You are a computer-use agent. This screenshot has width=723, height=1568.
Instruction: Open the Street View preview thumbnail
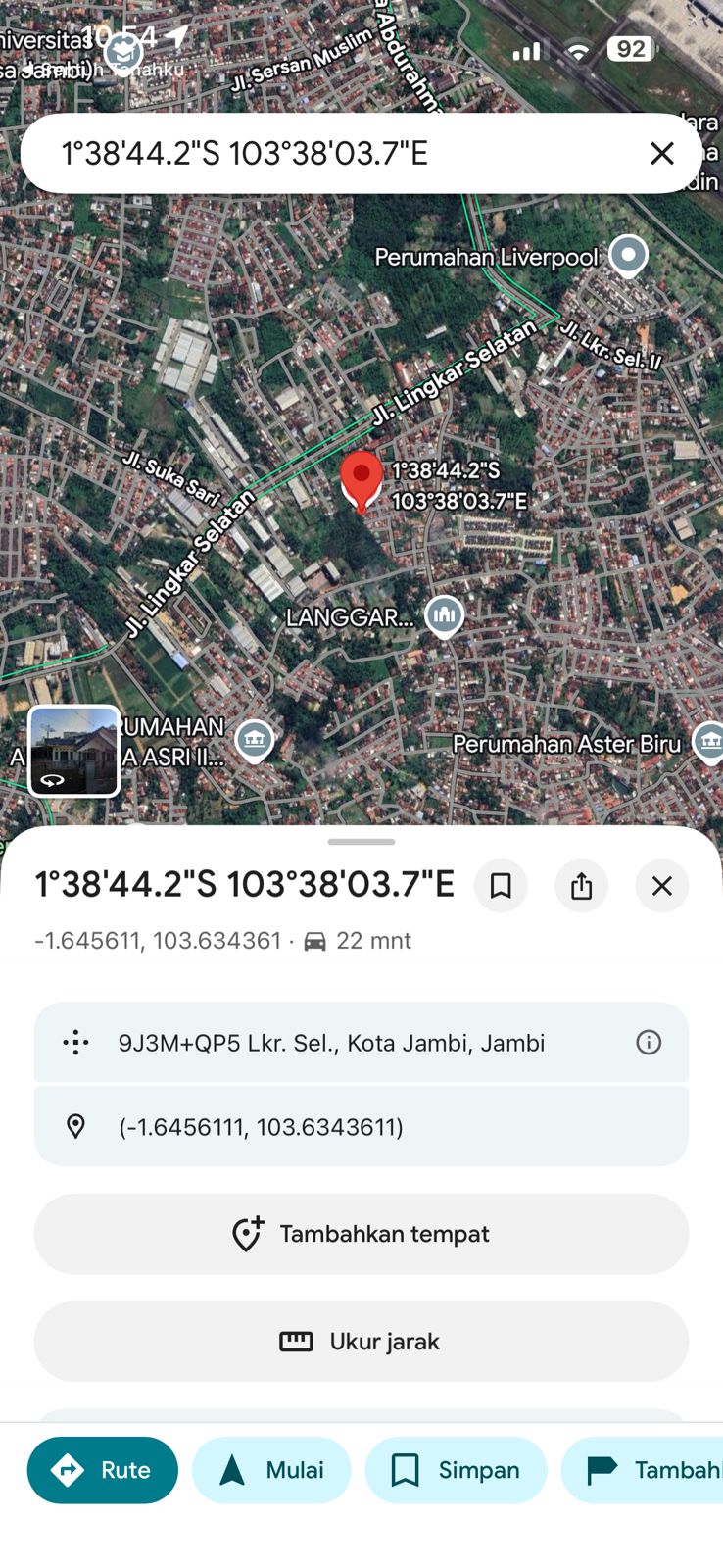tap(73, 751)
